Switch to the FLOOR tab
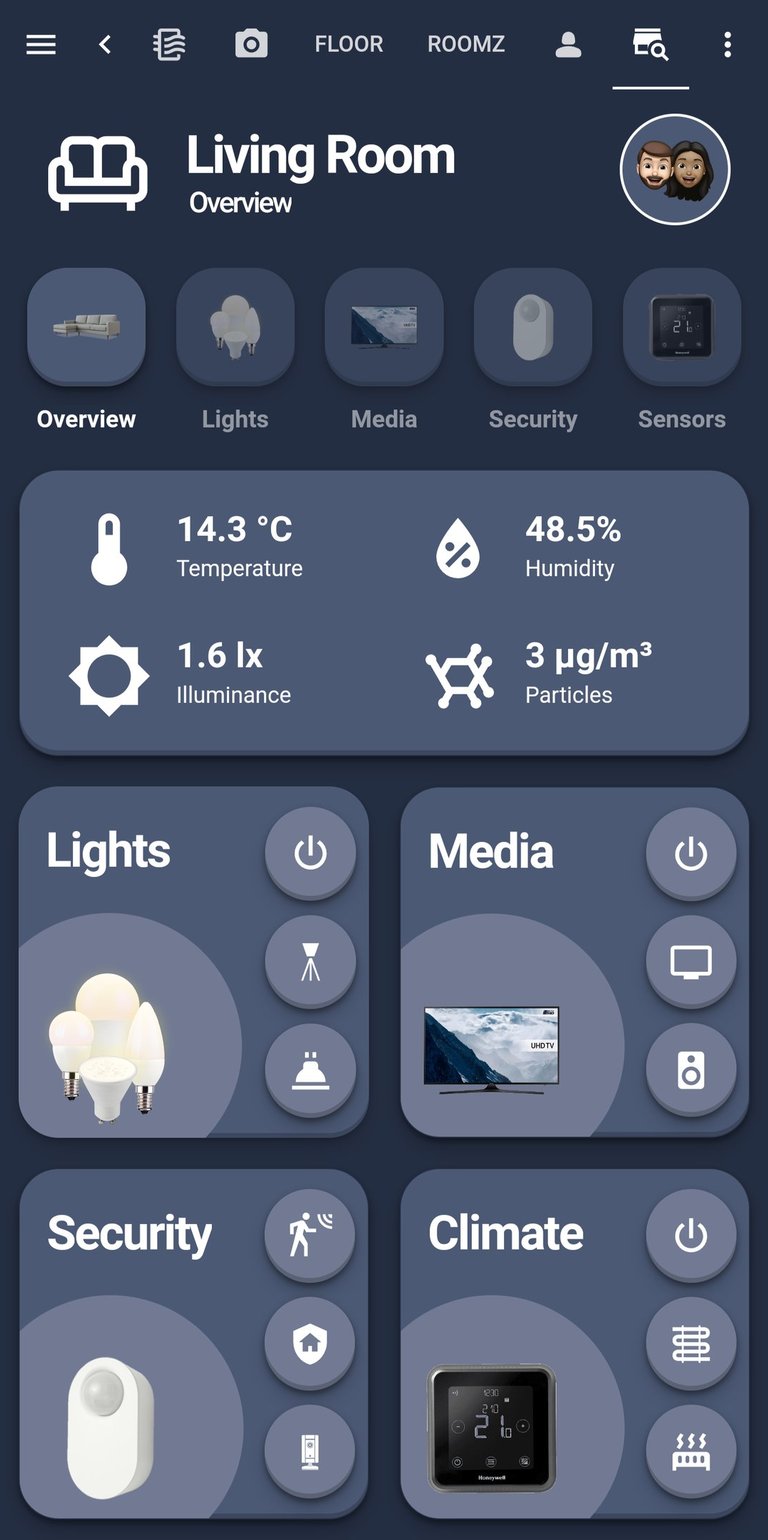The height and width of the screenshot is (1540, 768). 349,44
